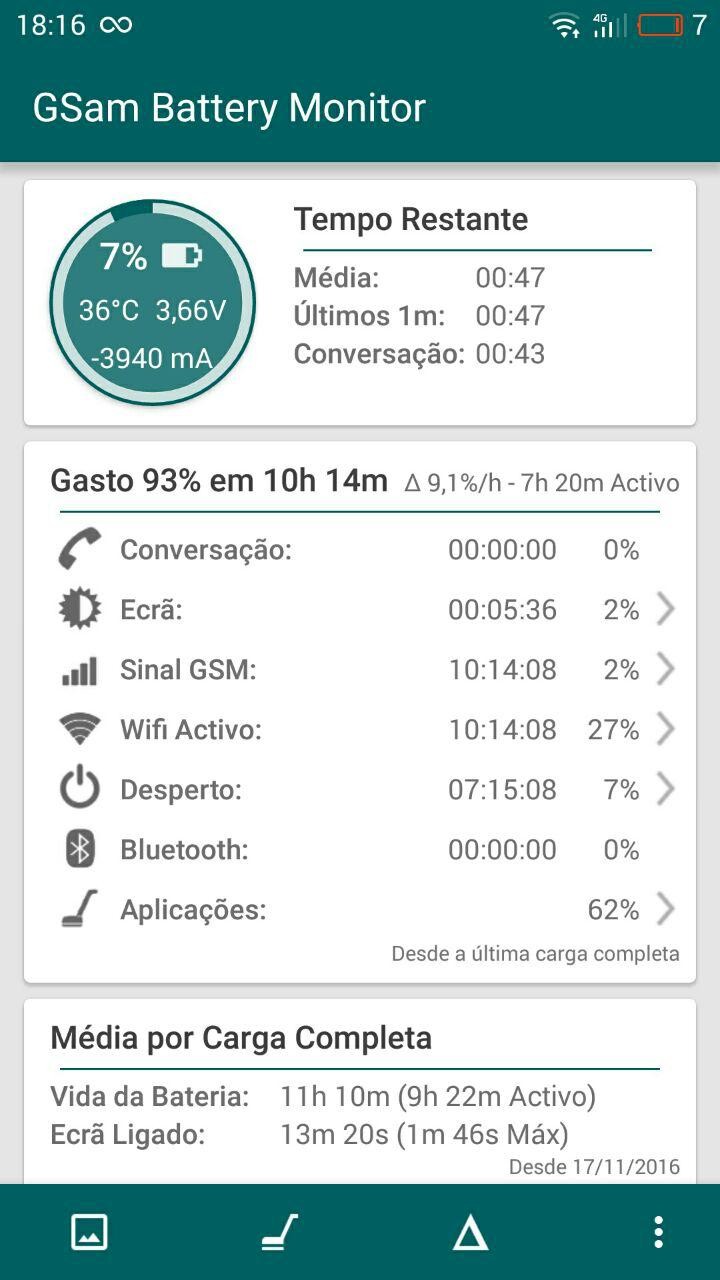Open the Ecrã usage details
The image size is (720, 1280).
tap(360, 610)
